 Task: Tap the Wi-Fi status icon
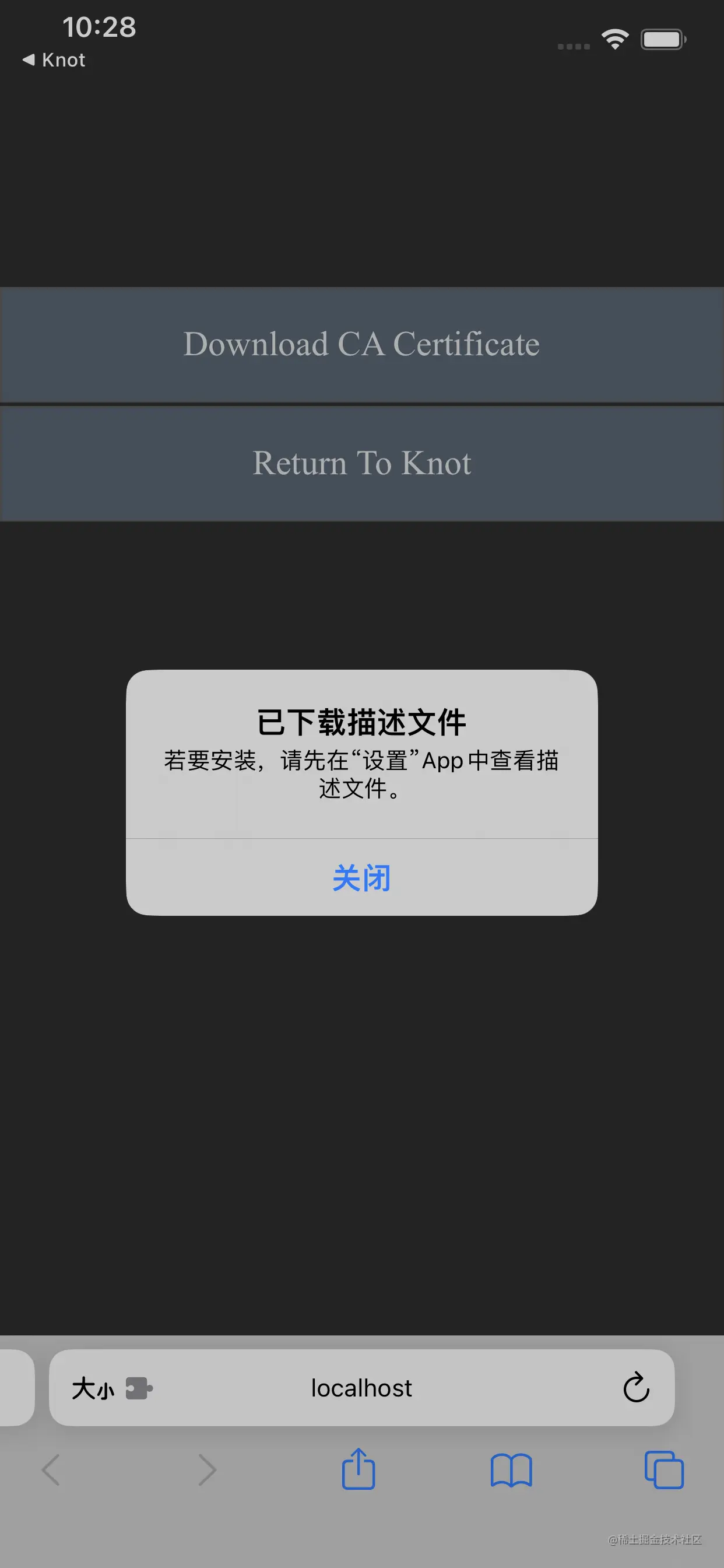614,38
